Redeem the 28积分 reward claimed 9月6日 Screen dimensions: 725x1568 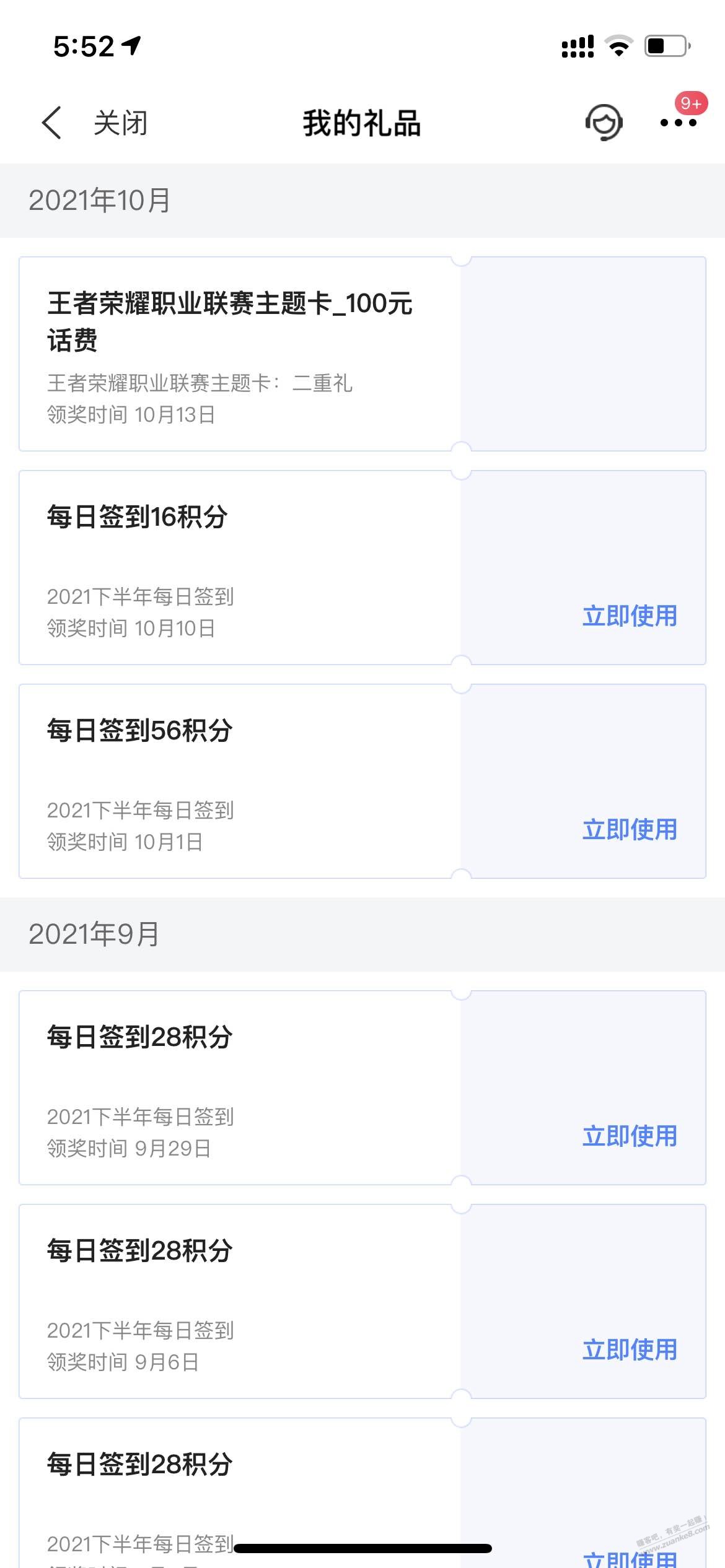click(630, 1350)
